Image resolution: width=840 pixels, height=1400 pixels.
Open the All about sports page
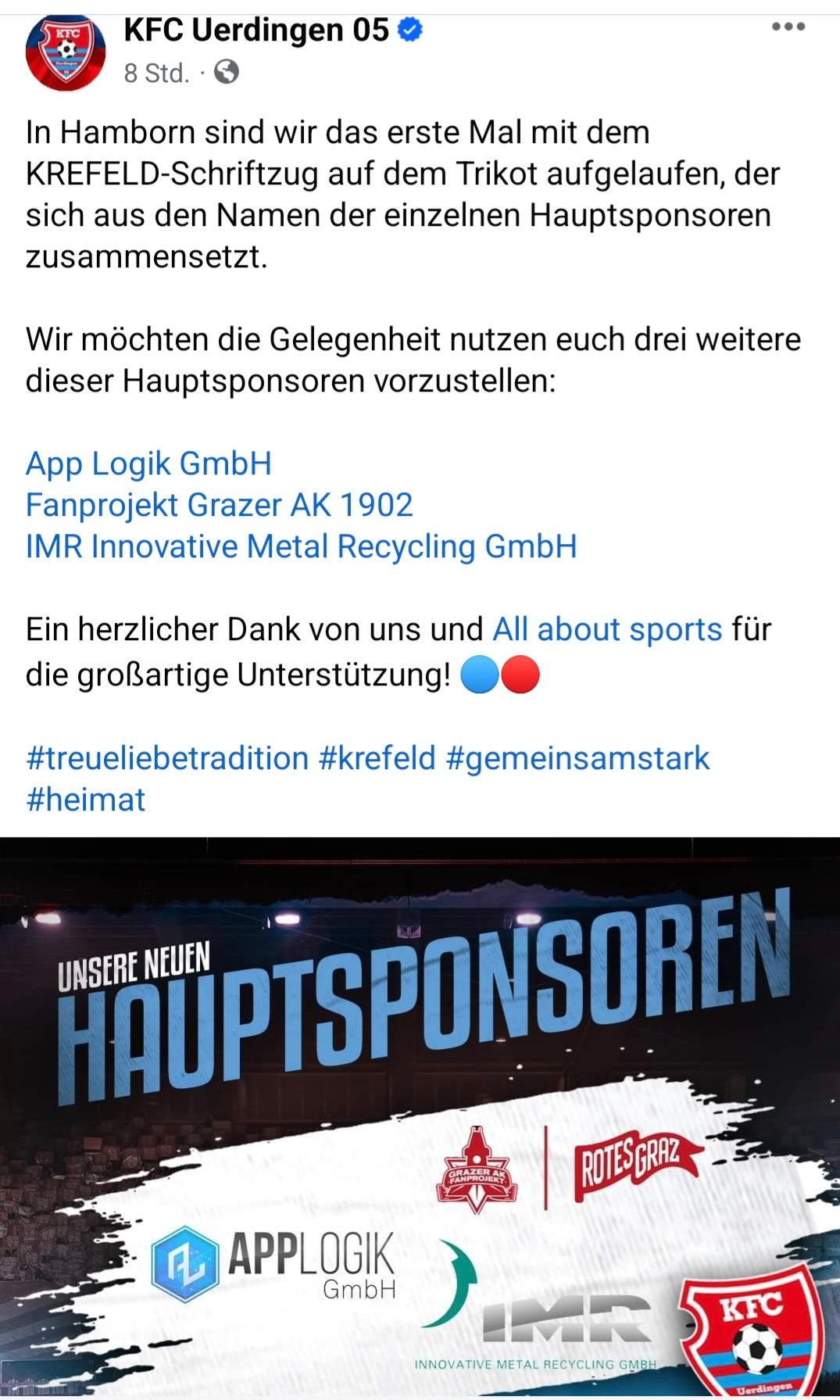tap(607, 629)
